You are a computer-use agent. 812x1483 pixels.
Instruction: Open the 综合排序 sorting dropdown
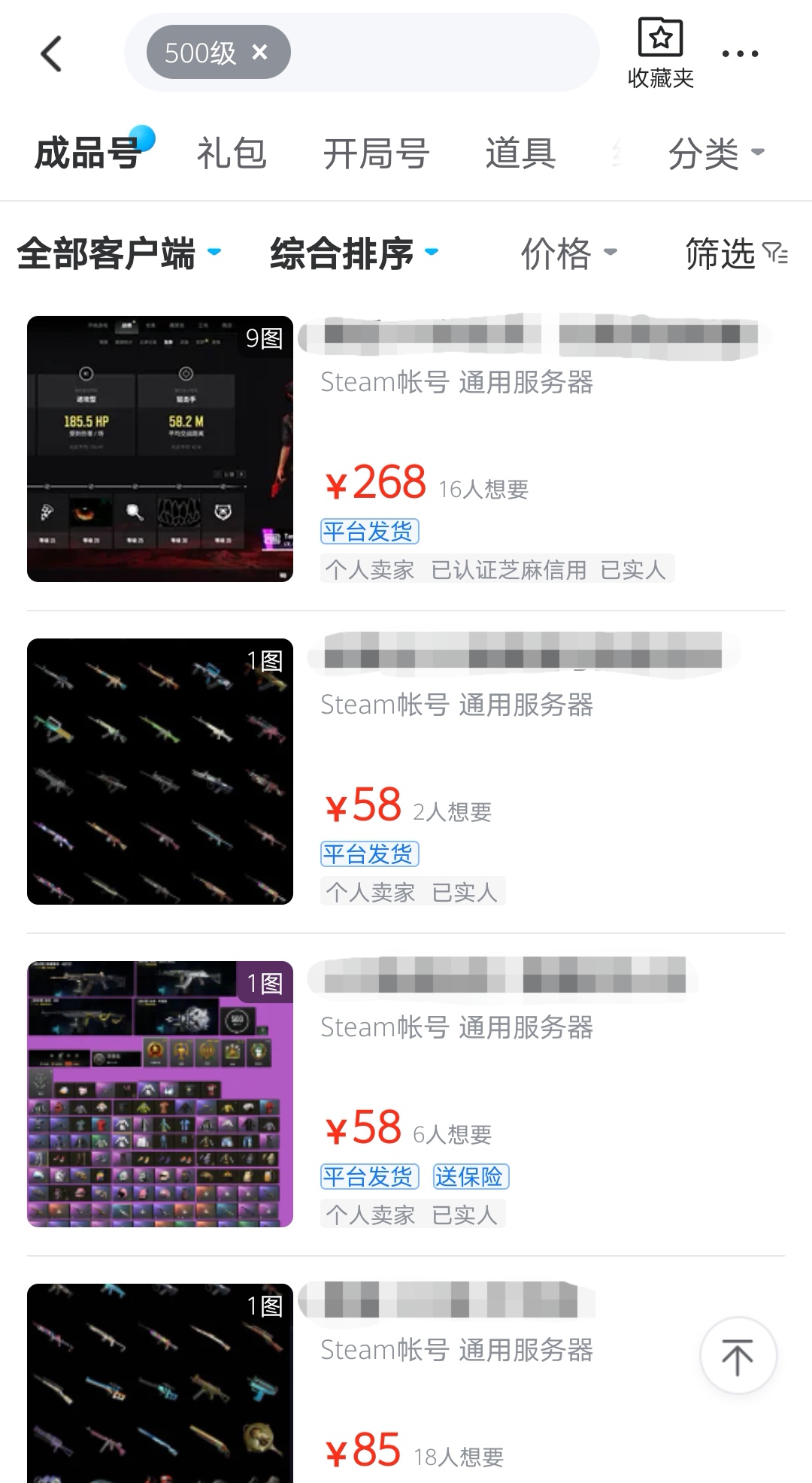(x=353, y=253)
